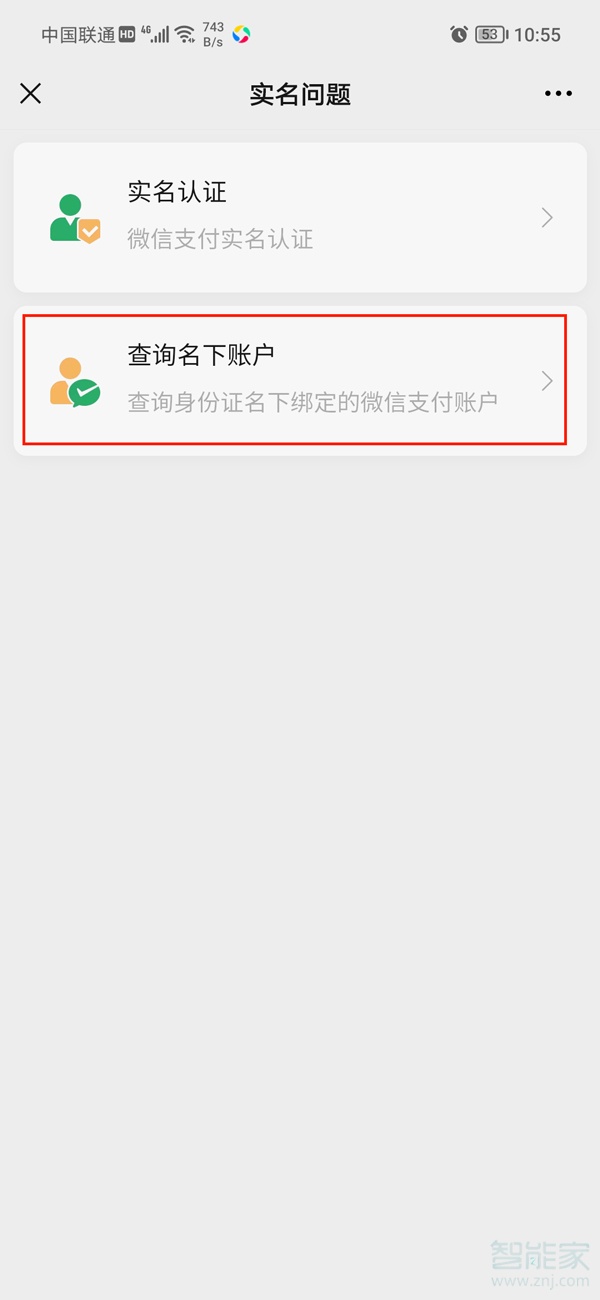Close the 实名问题 page

tap(31, 94)
